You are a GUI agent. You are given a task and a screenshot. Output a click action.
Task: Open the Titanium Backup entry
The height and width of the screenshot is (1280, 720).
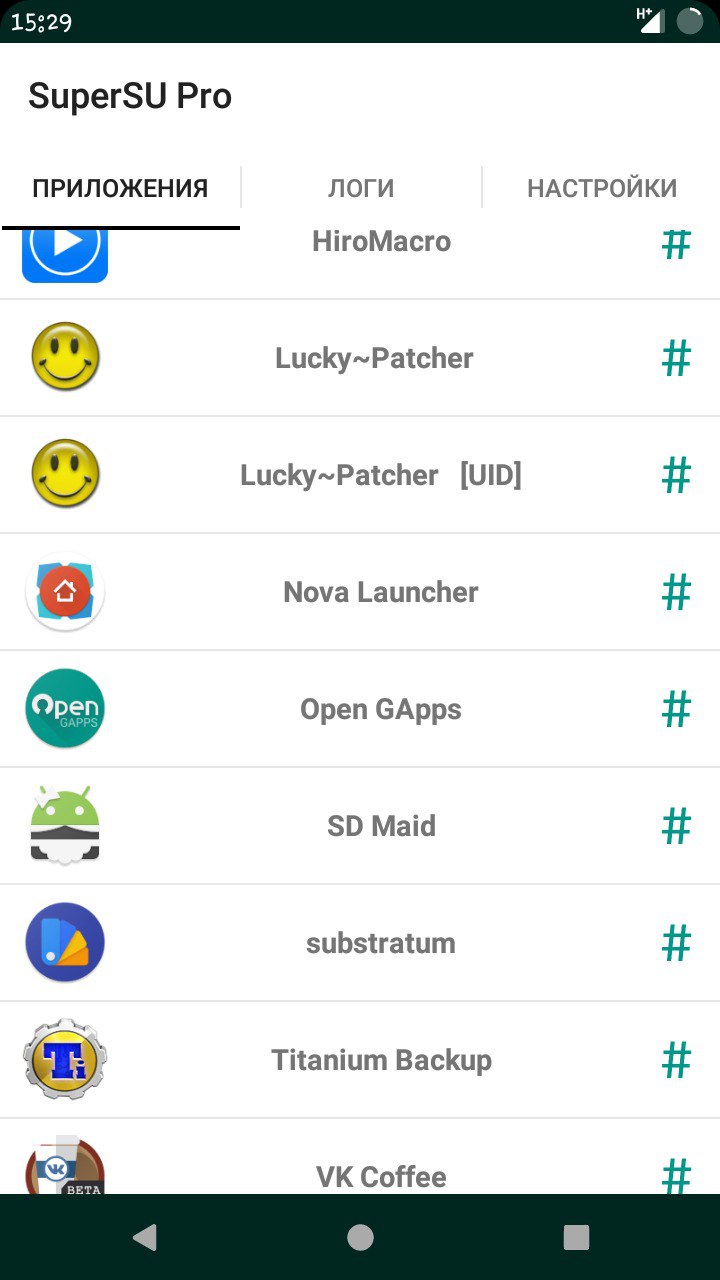360,1060
